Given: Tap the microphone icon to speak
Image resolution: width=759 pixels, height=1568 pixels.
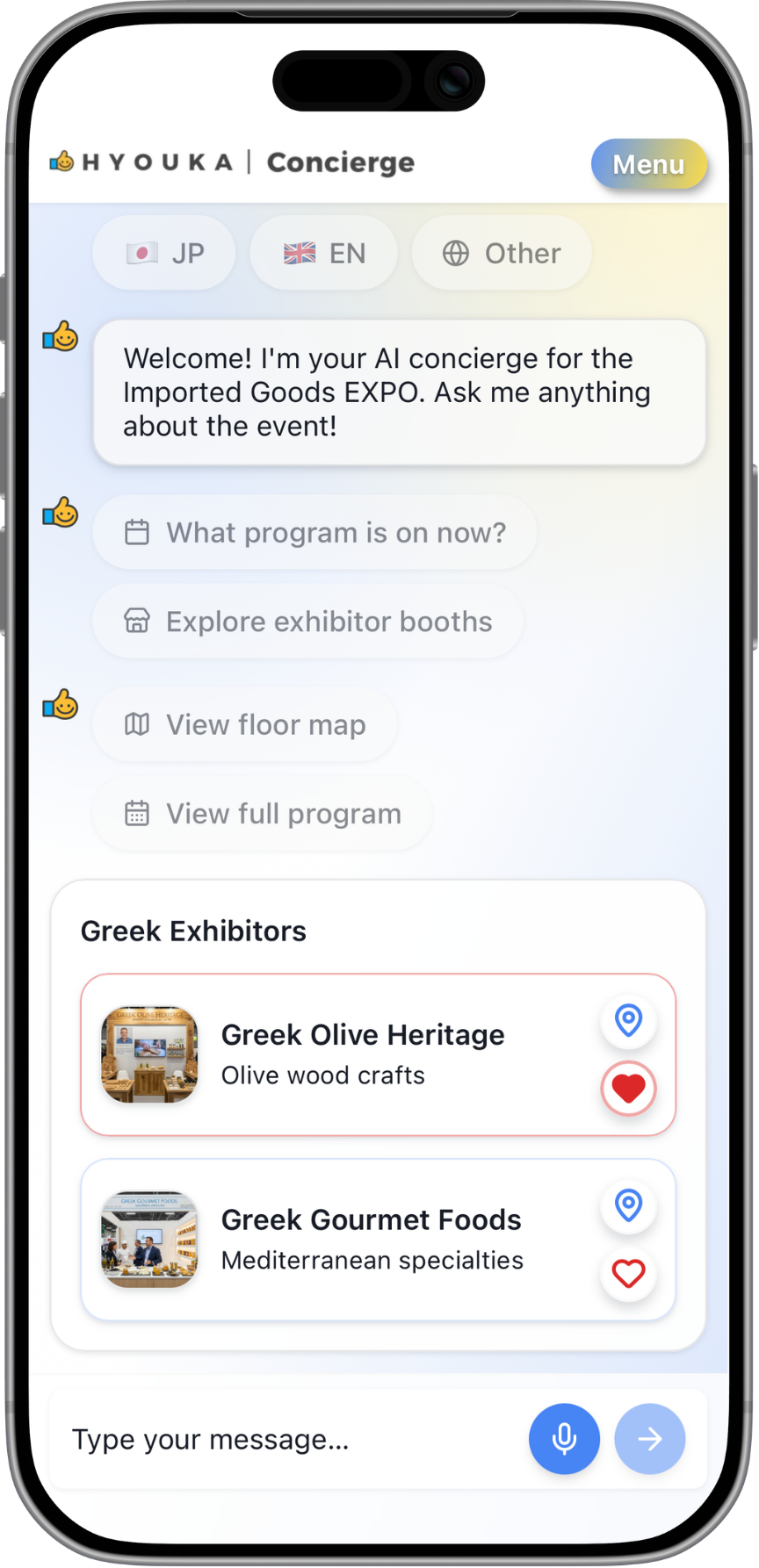Looking at the screenshot, I should click(x=564, y=1439).
